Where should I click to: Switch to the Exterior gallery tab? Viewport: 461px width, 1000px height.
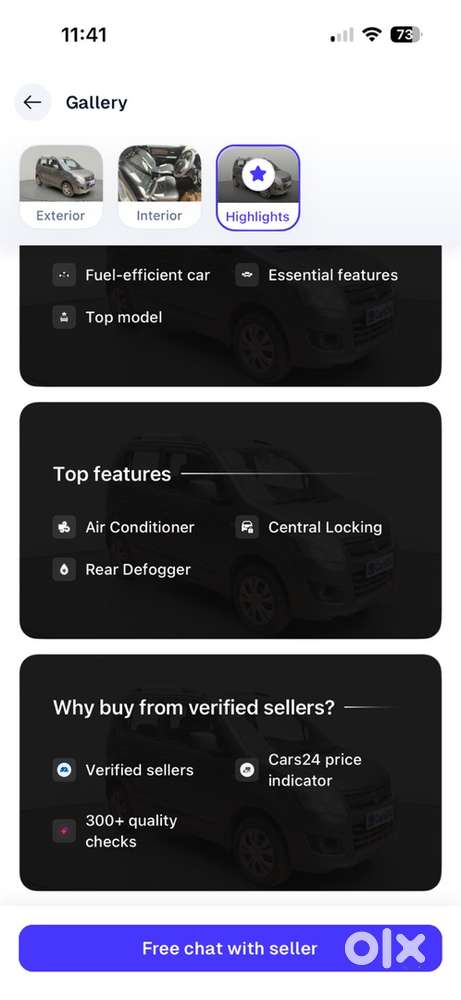pyautogui.click(x=61, y=186)
